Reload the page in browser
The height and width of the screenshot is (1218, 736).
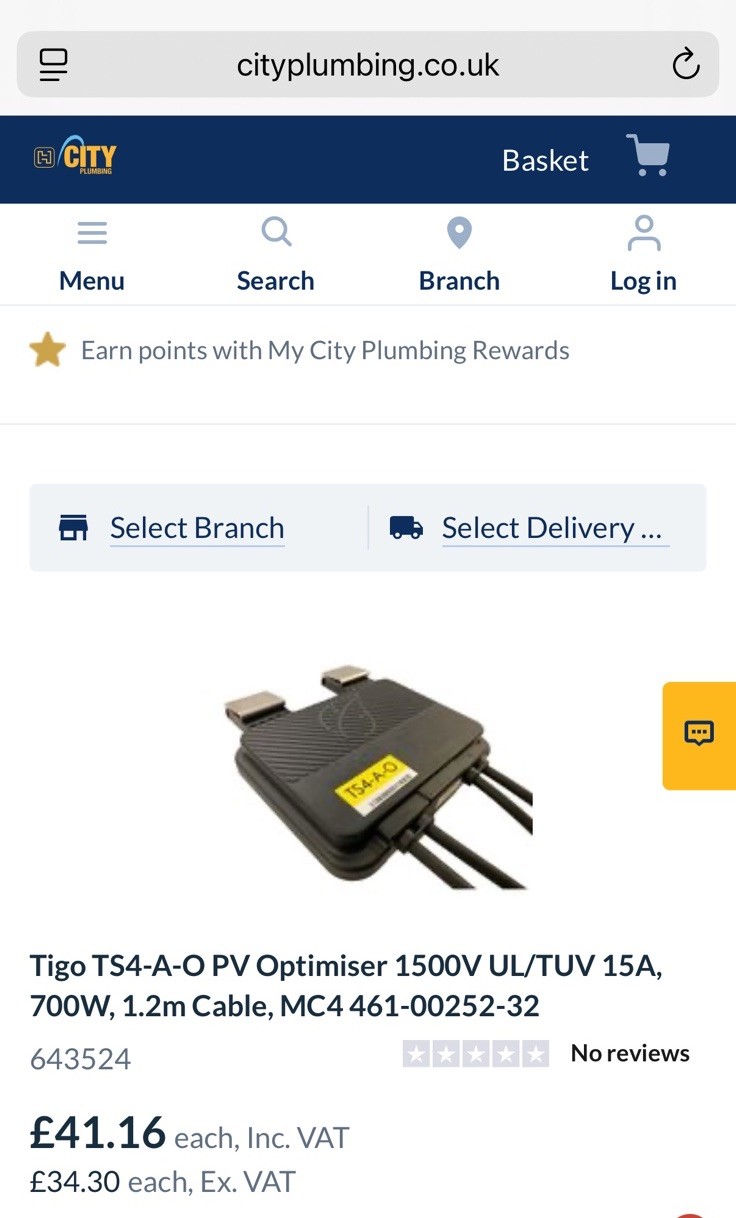click(685, 65)
